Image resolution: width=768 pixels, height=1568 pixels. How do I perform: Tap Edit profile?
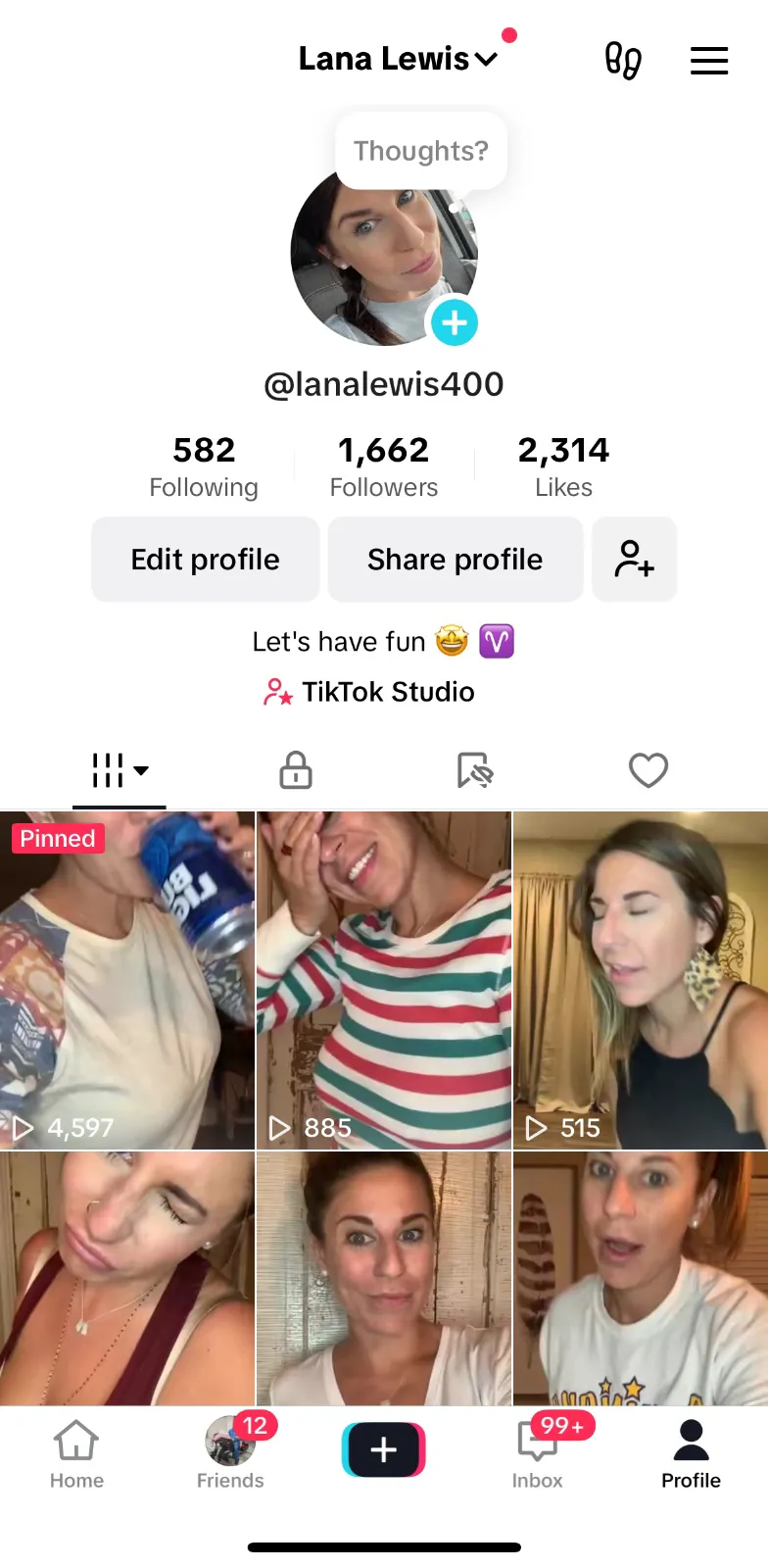point(206,560)
